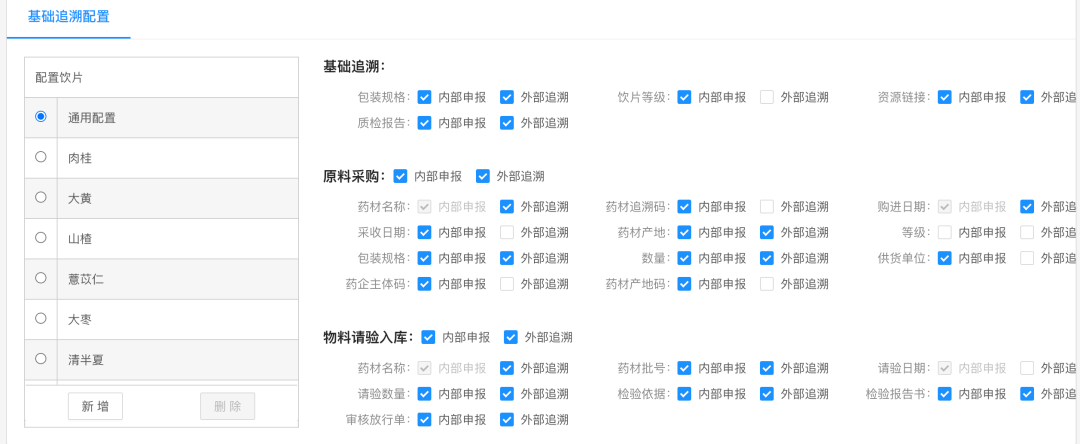Uncheck 内部申报 for 检验依据
This screenshot has width=1080, height=444.
[685, 394]
